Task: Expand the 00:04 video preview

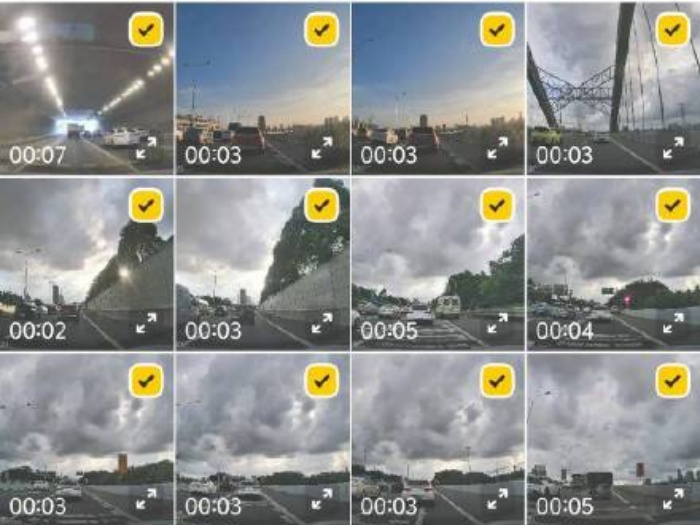Action: click(673, 323)
